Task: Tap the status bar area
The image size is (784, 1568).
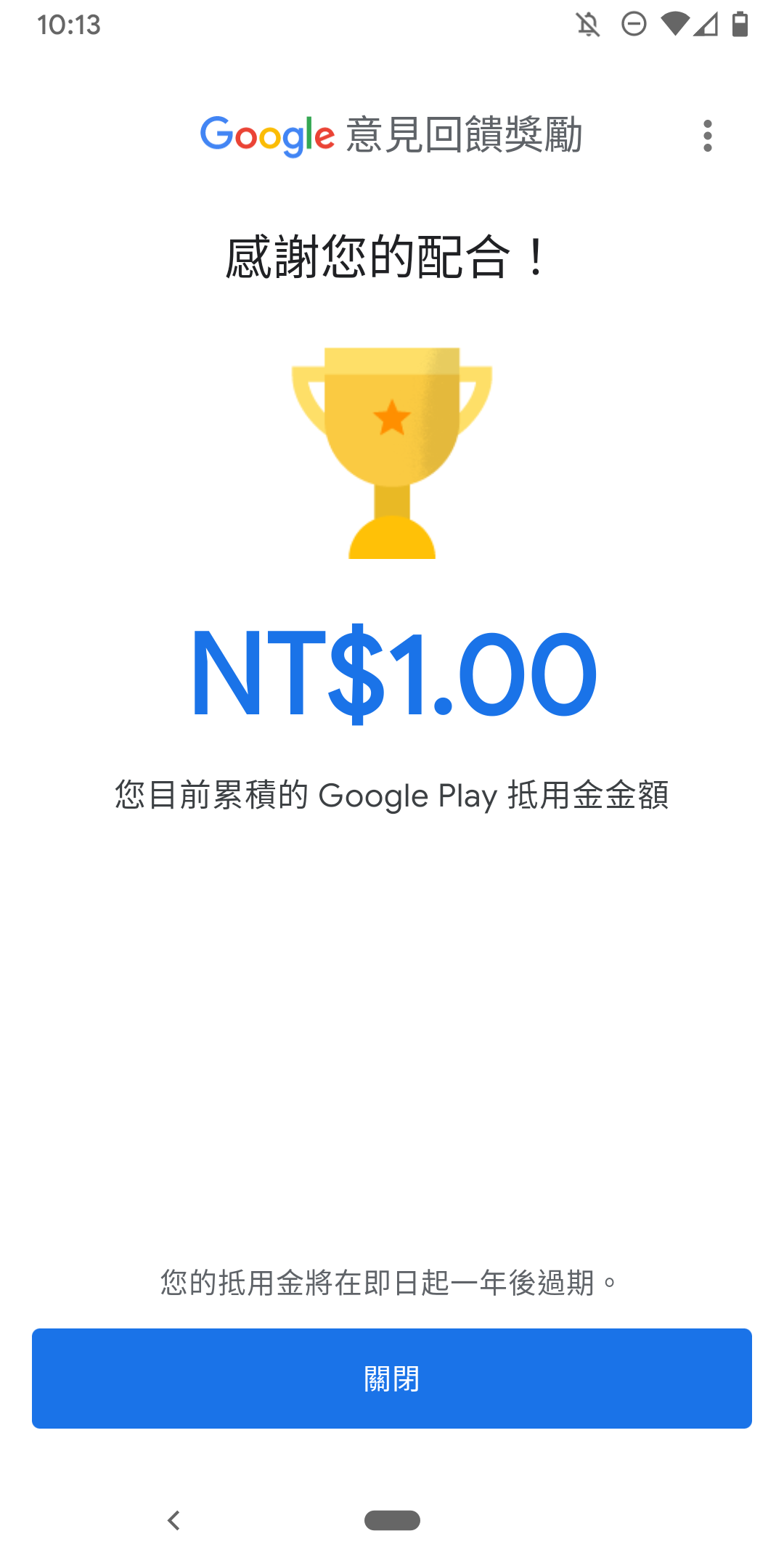Action: [392, 24]
